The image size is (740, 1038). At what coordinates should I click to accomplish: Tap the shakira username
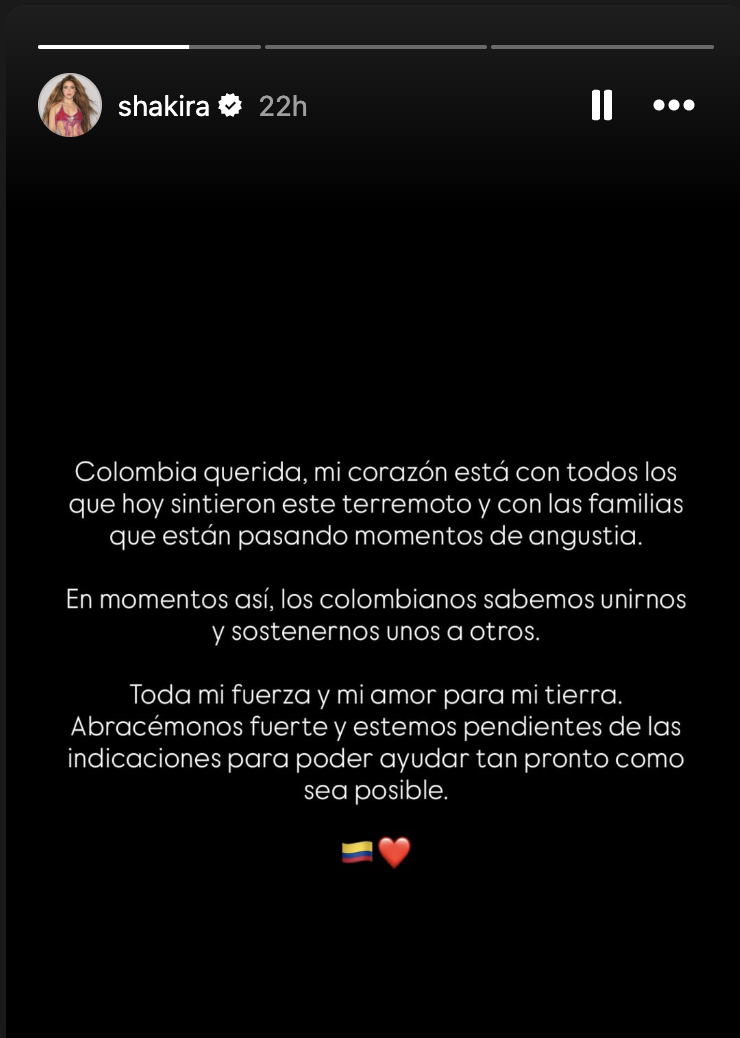coord(163,106)
